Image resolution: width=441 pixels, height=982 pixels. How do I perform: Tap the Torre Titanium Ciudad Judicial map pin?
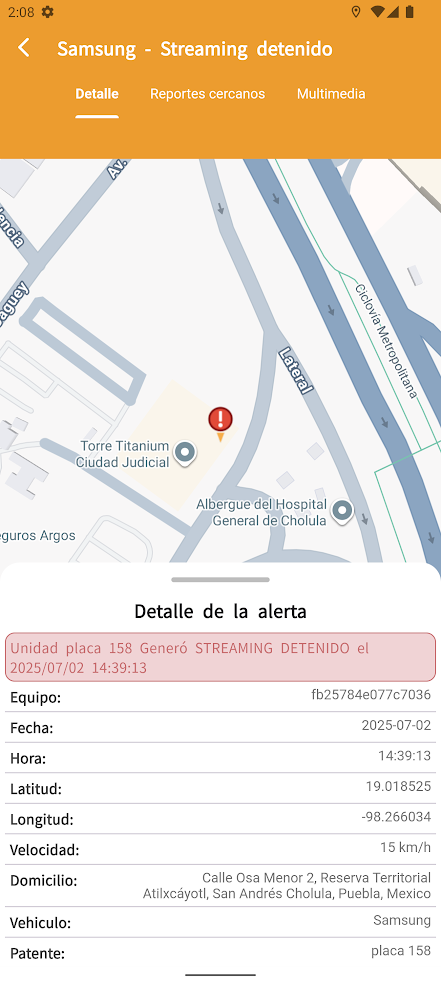tap(185, 452)
